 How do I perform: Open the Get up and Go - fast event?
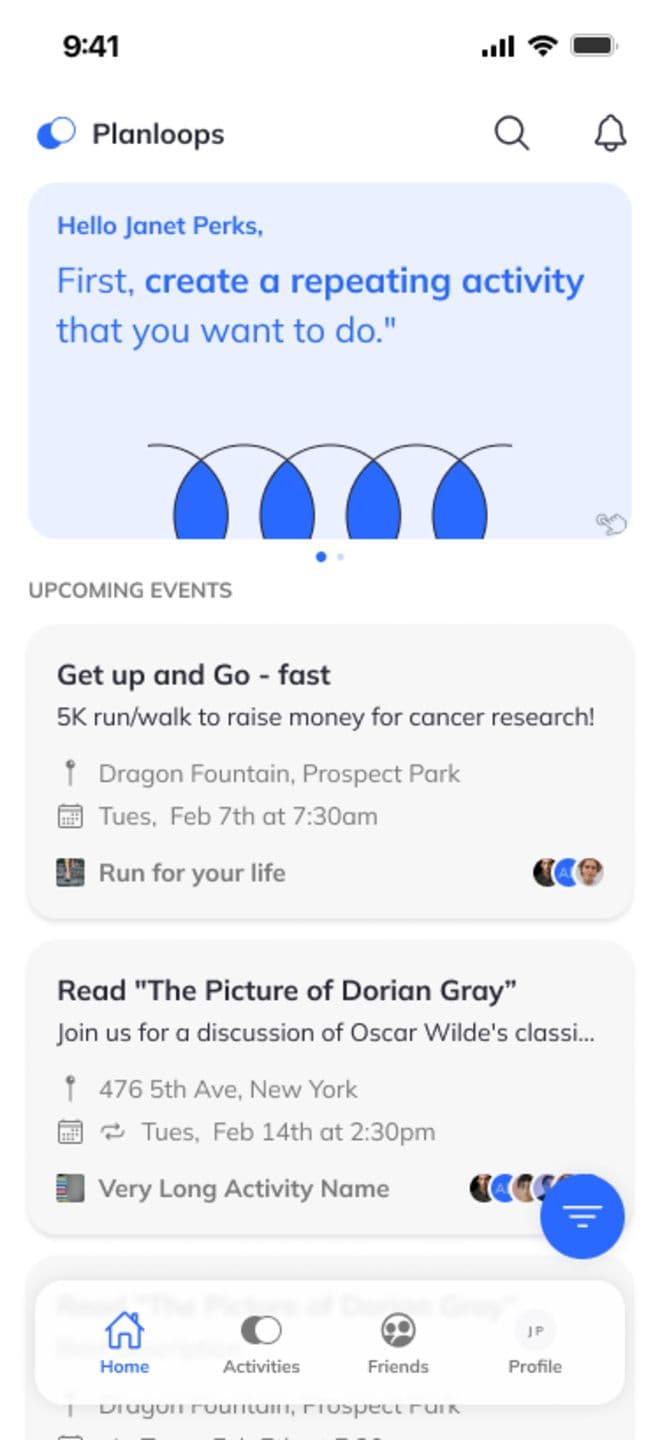pyautogui.click(x=330, y=770)
